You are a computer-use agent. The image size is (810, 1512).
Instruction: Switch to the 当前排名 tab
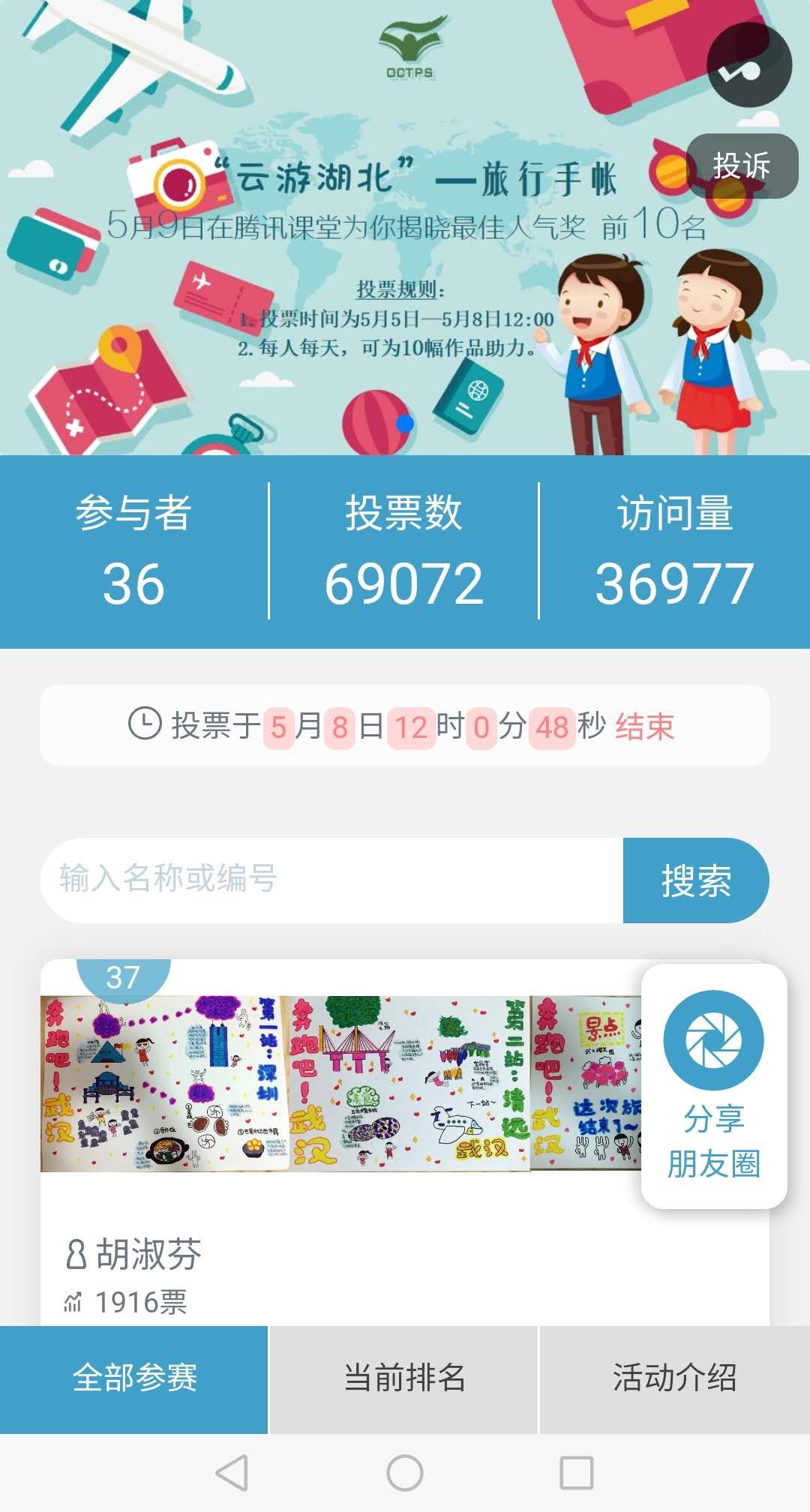pyautogui.click(x=404, y=1379)
